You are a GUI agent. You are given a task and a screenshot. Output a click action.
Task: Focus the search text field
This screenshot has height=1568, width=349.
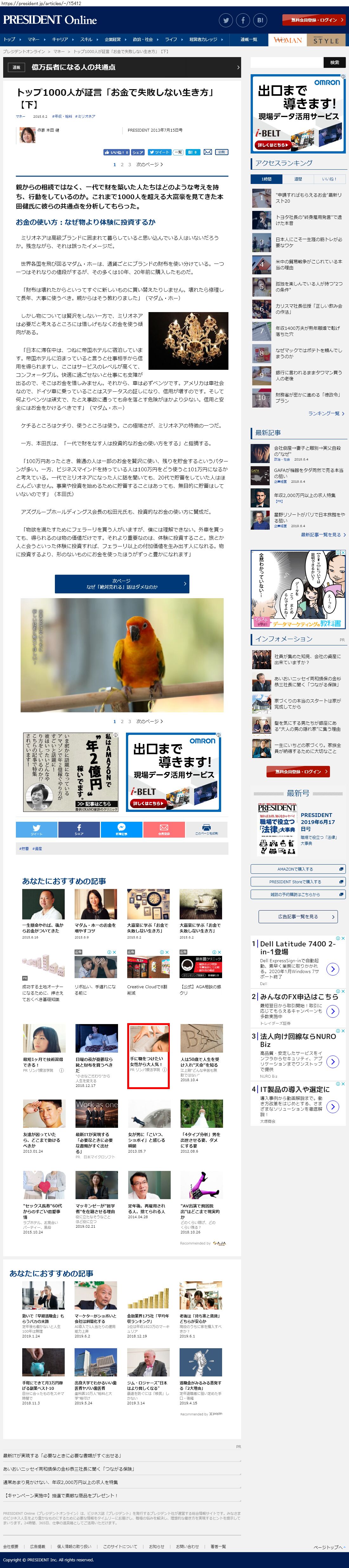[x=286, y=62]
